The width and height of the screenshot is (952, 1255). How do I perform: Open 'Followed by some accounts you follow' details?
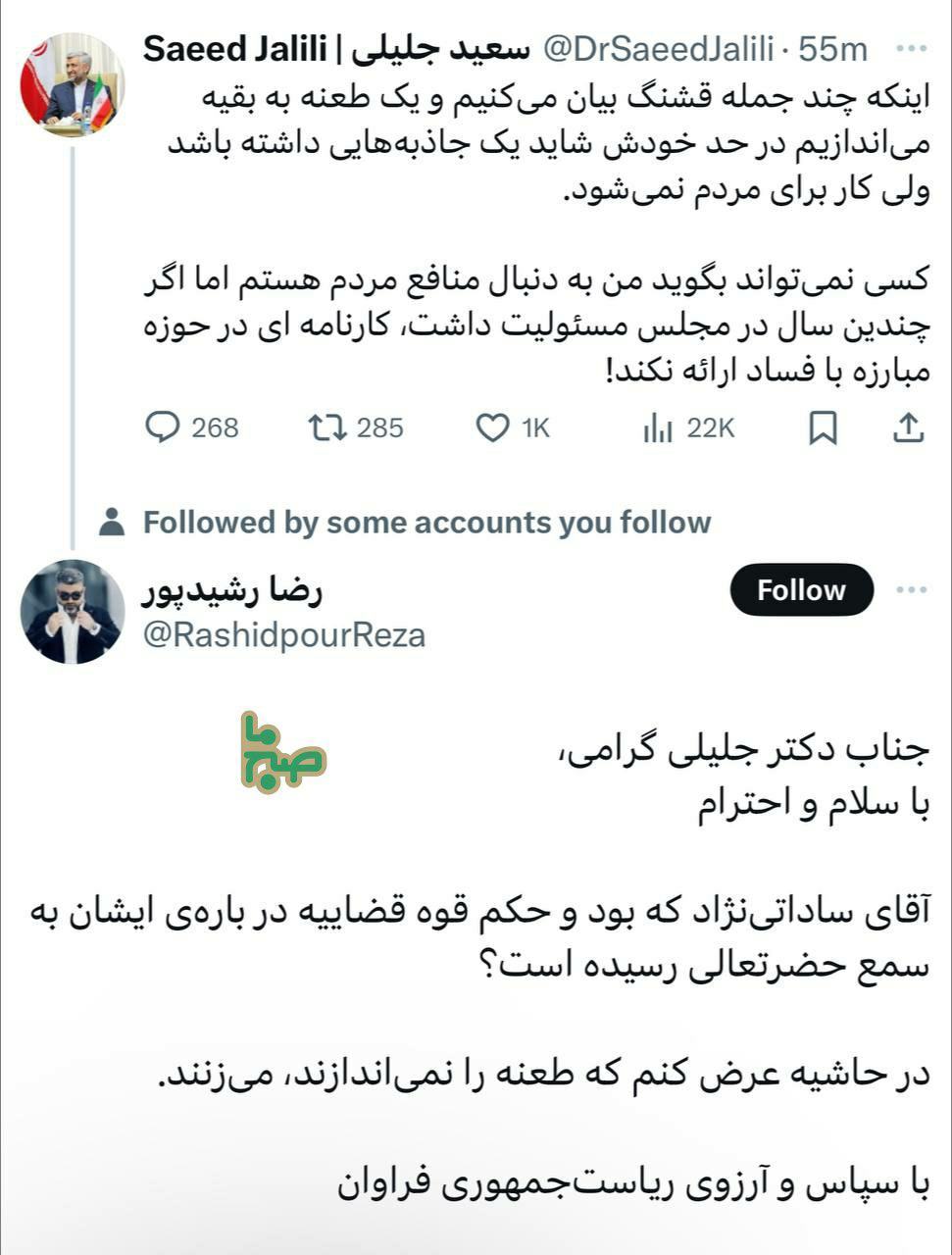pyautogui.click(x=426, y=522)
